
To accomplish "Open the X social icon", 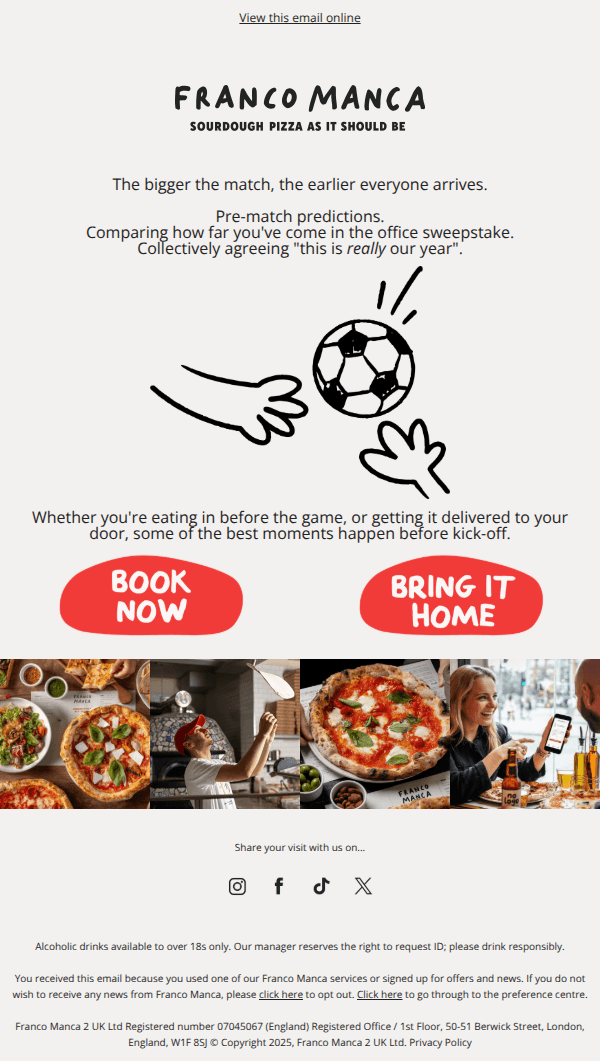I will point(363,886).
